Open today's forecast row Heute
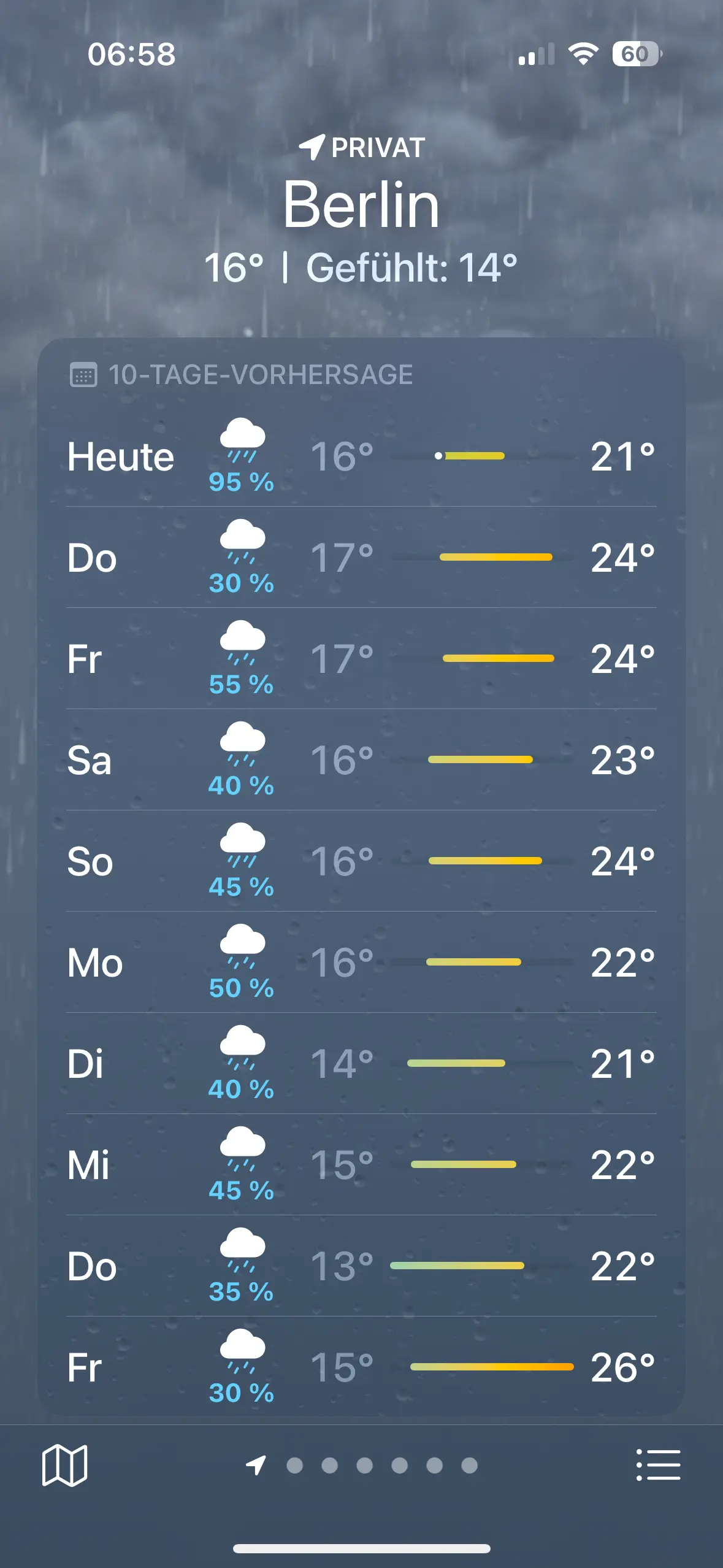 click(x=361, y=456)
